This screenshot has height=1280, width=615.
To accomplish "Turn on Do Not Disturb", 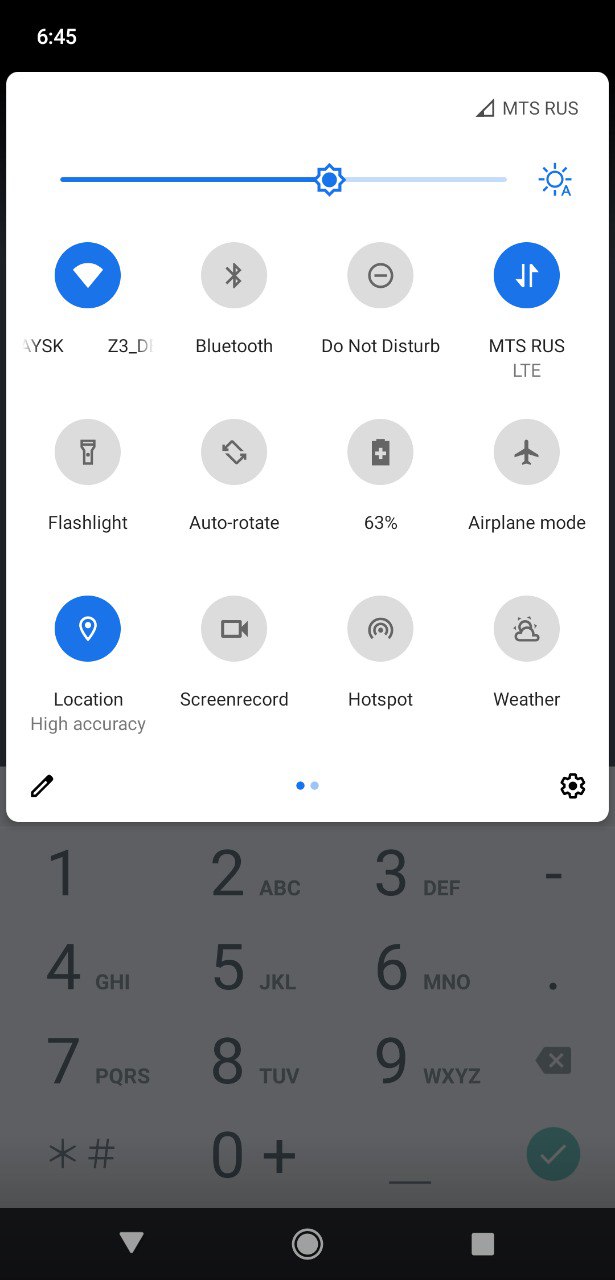I will [x=380, y=275].
